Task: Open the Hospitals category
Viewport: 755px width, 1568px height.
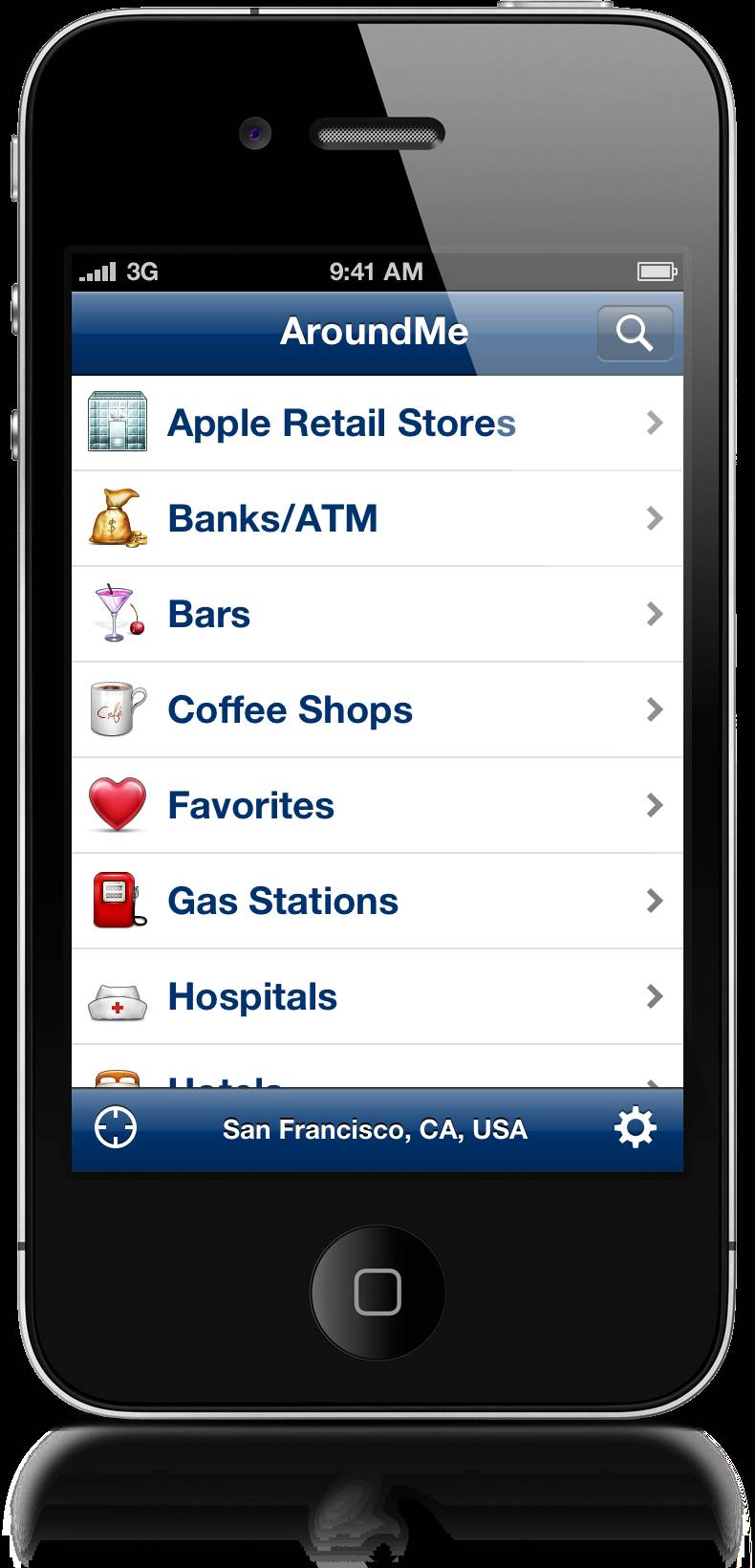Action: coord(377,996)
